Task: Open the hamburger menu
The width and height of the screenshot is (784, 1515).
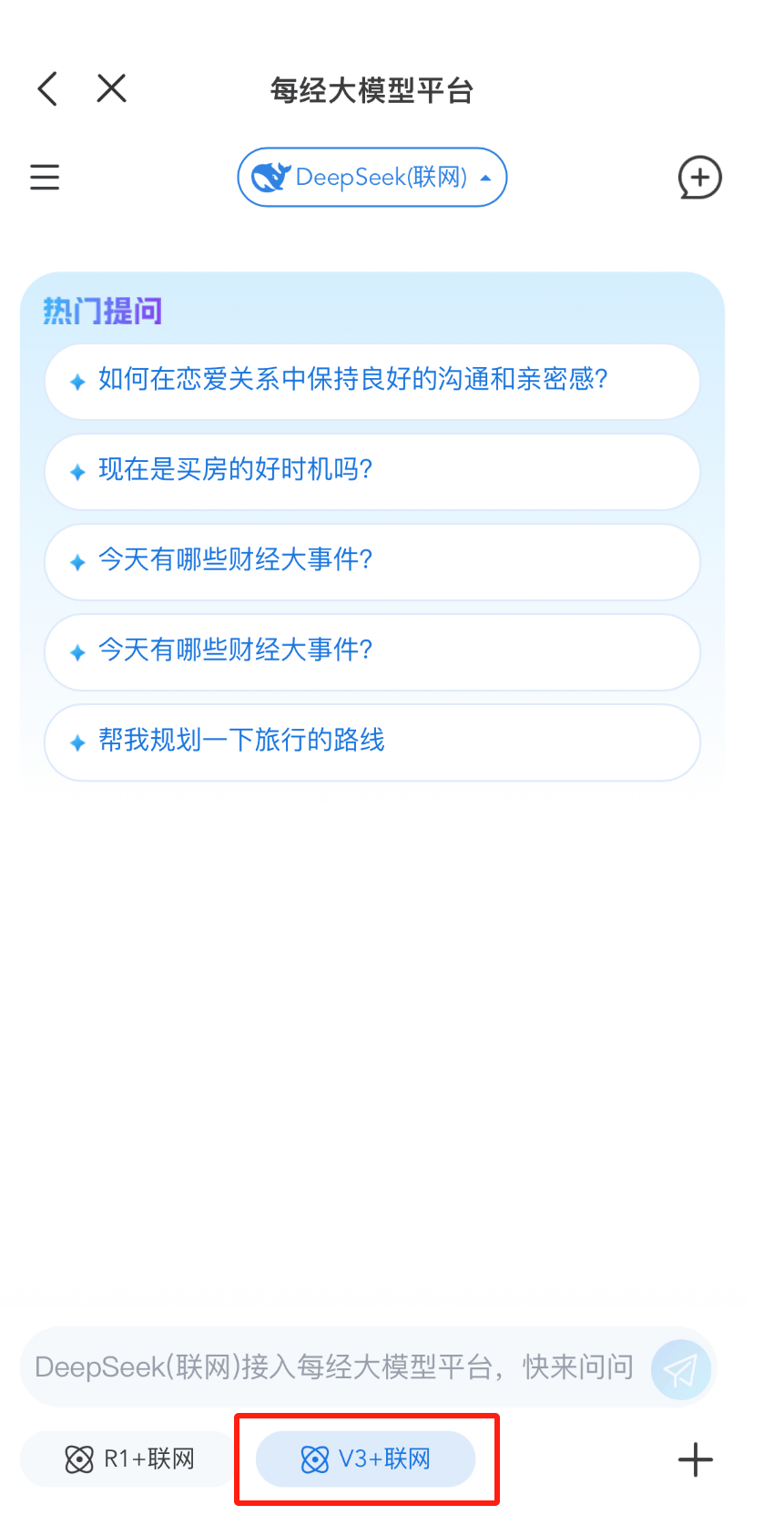Action: 45,177
